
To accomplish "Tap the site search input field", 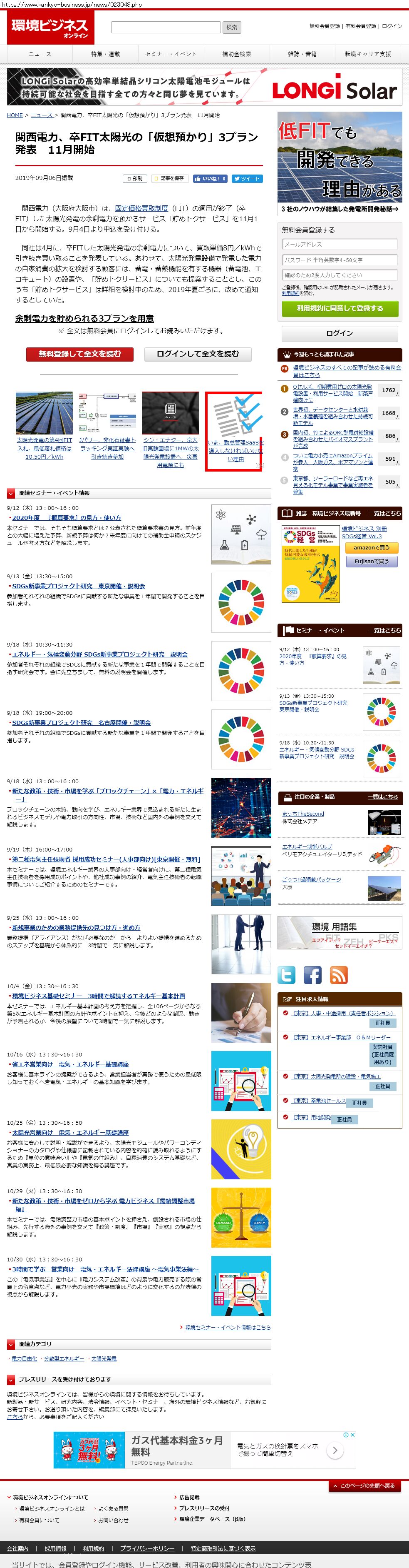I will 165,27.
